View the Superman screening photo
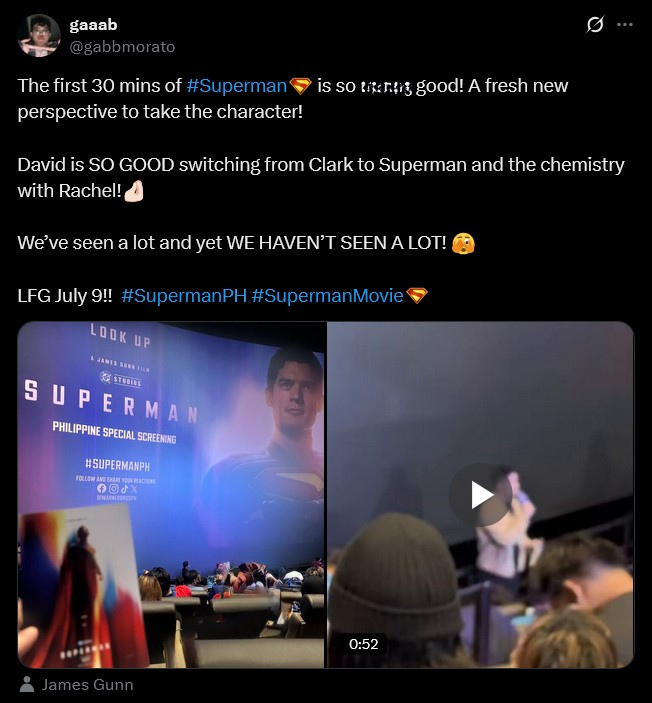The image size is (652, 703). [171, 494]
